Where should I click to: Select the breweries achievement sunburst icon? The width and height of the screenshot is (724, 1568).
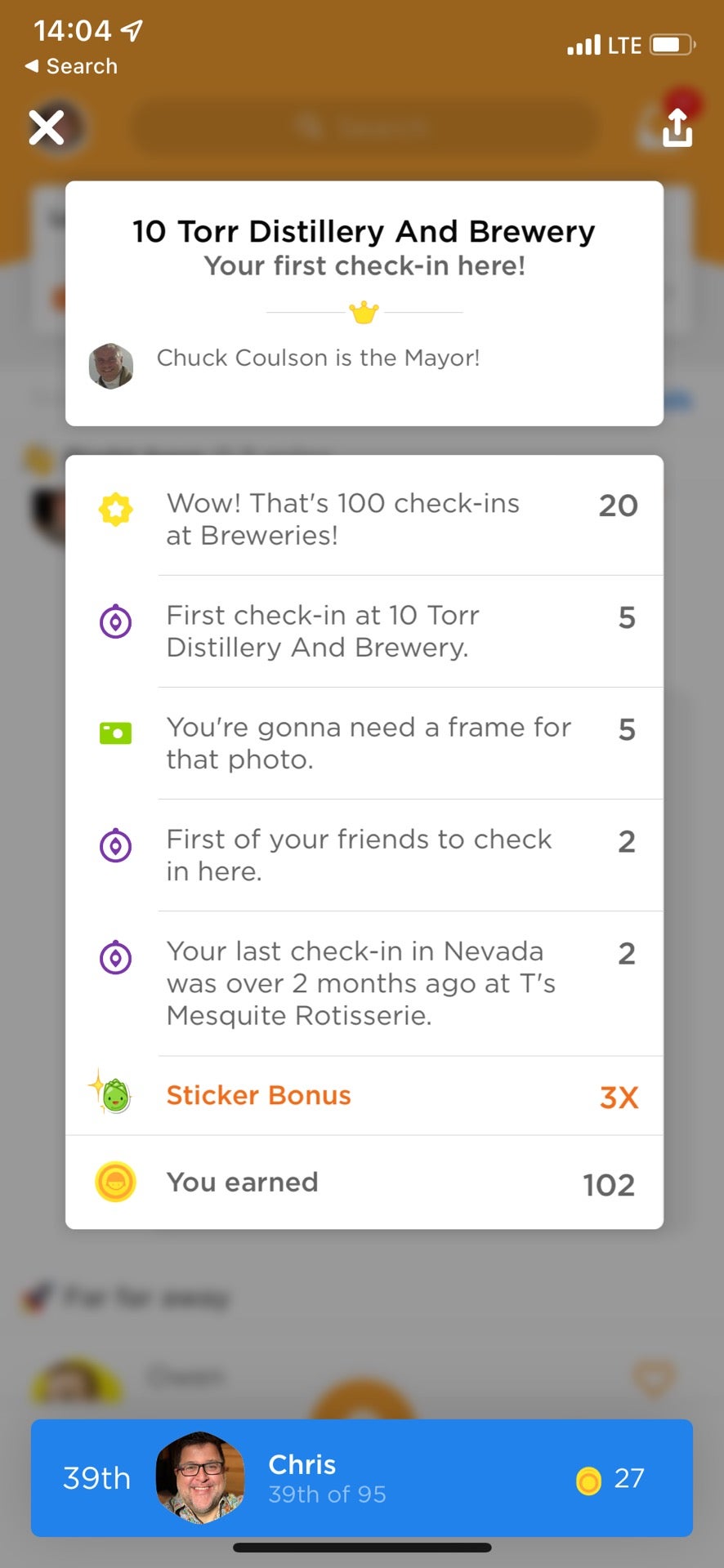point(116,509)
